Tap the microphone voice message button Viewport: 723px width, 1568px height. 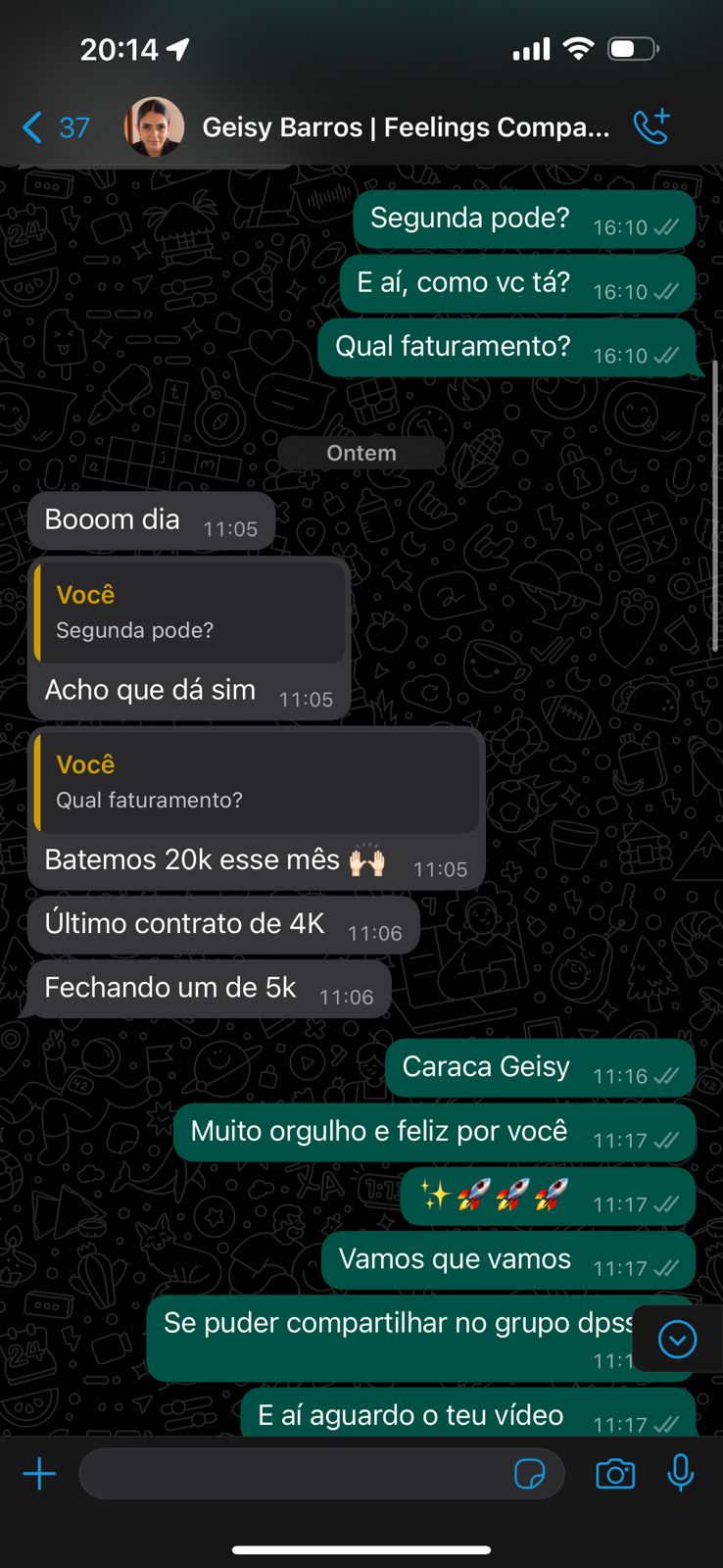pos(680,1474)
